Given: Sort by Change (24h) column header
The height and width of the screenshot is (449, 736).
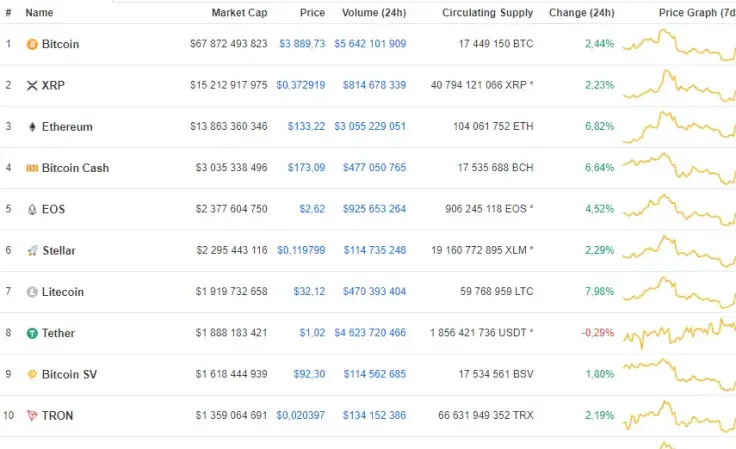Looking at the screenshot, I should (581, 13).
